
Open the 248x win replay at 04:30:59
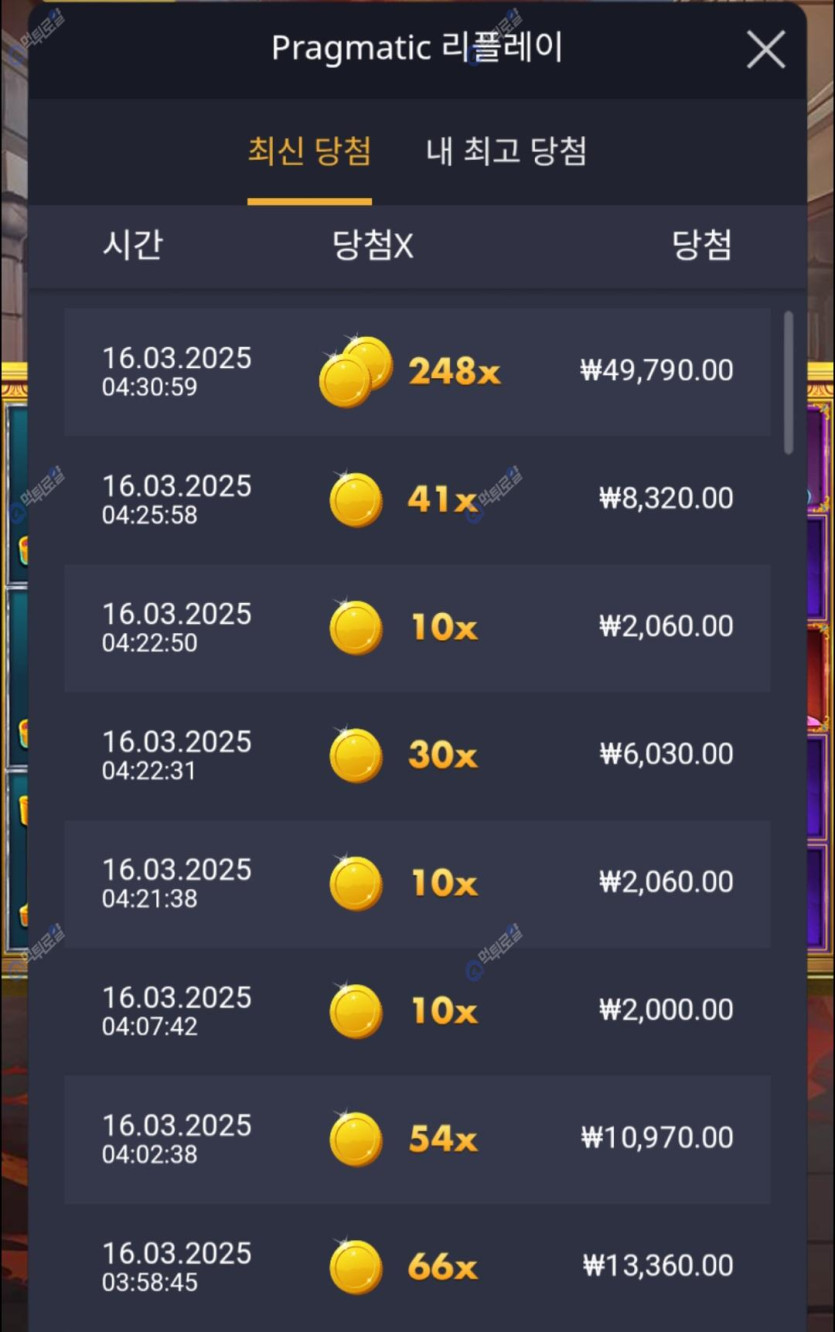pyautogui.click(x=417, y=371)
